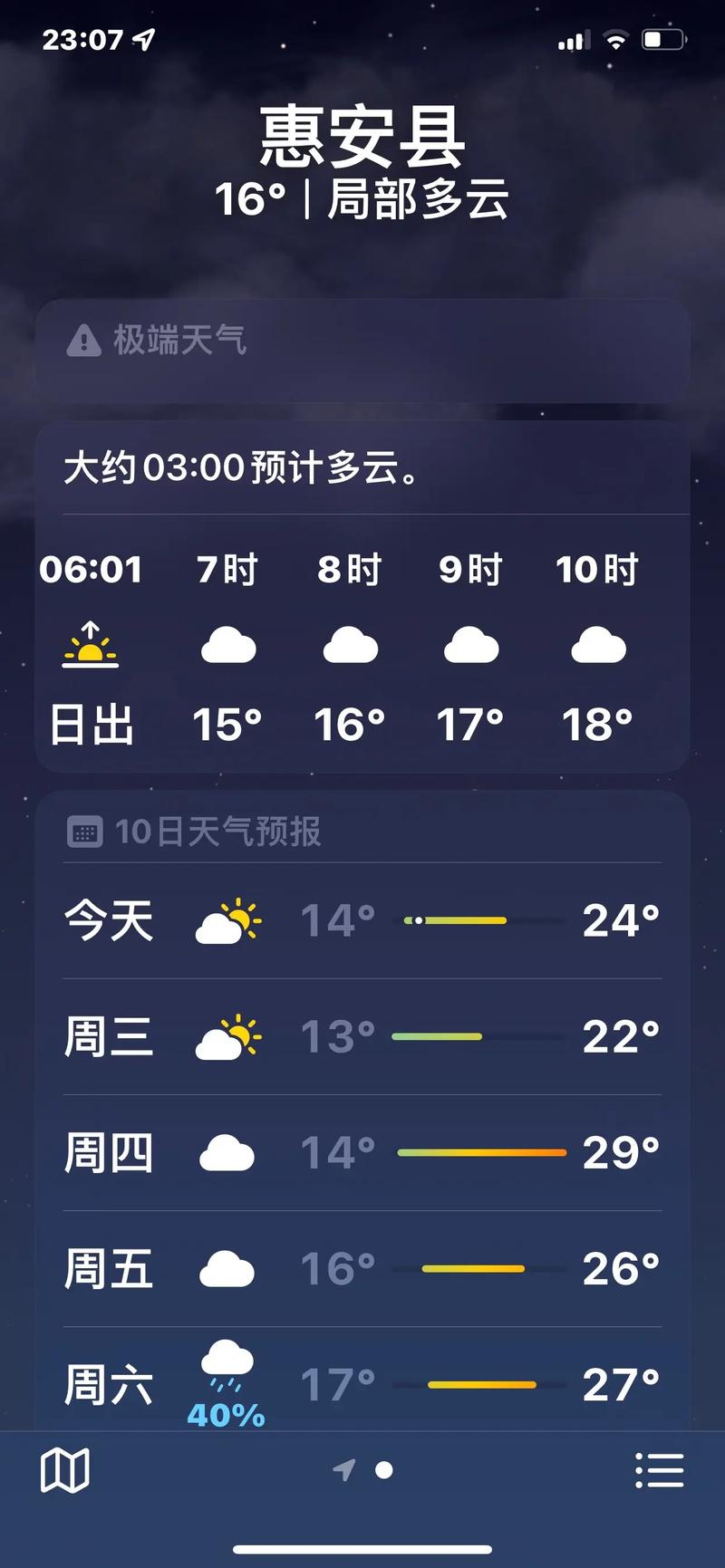Tap the Wi-Fi indicator in status bar

(615, 38)
